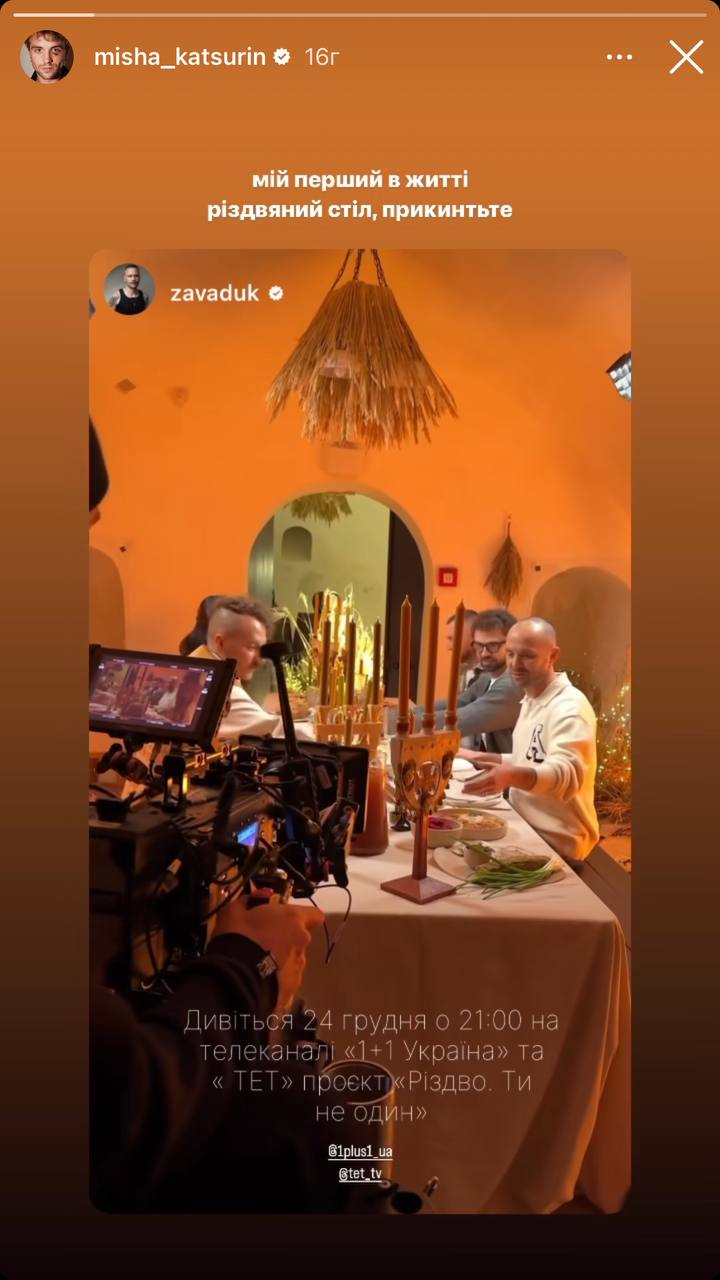
Task: Open the story options menu
Action: pos(619,57)
